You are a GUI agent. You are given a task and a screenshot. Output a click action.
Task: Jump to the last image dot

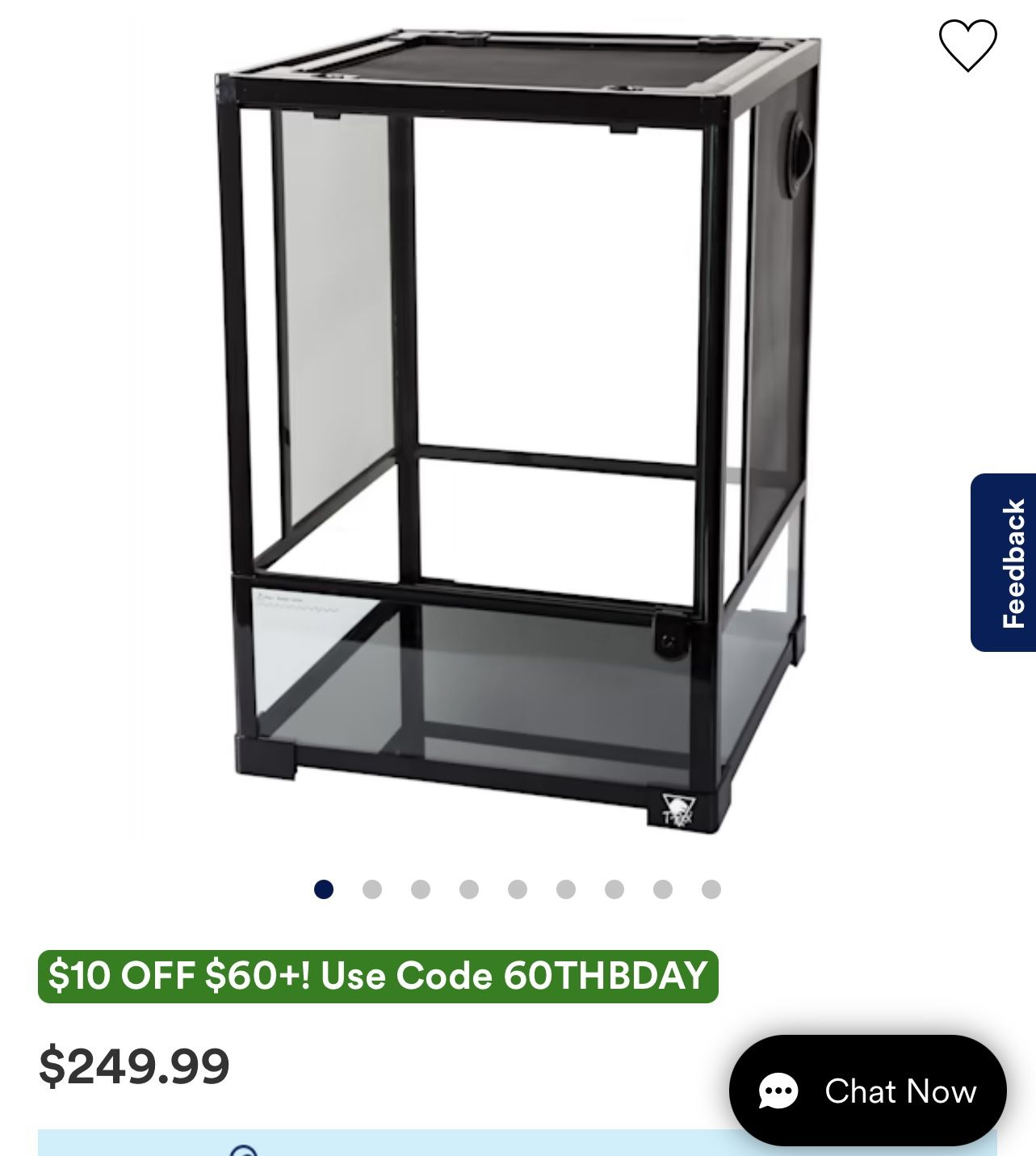[711, 889]
